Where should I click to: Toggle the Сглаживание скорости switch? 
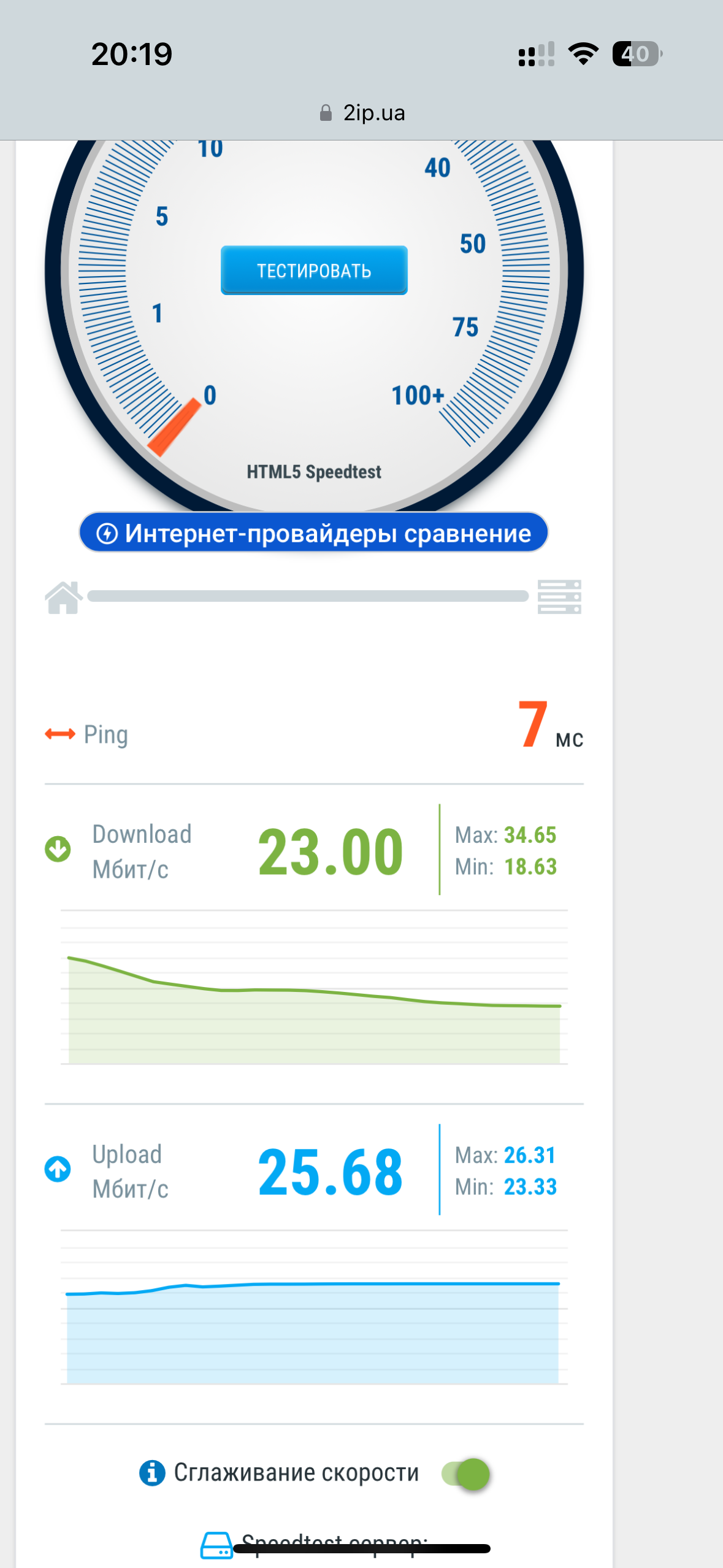[x=465, y=1474]
